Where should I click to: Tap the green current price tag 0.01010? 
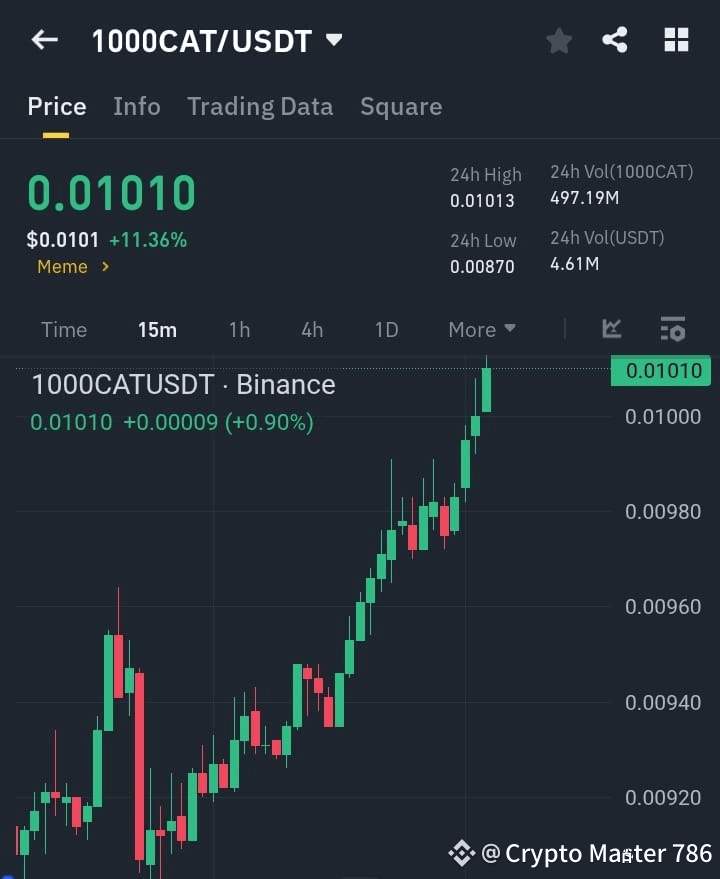pos(661,371)
